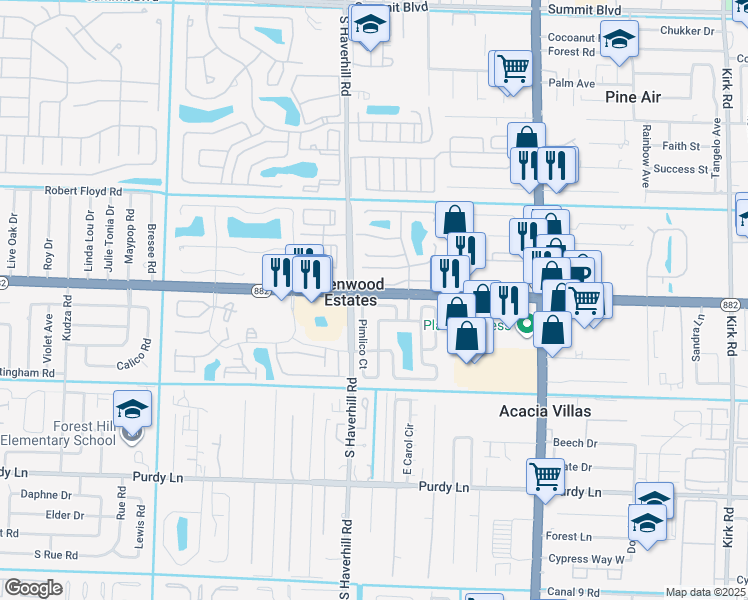Tap the Forest Hill Elementary School marker

click(x=132, y=410)
